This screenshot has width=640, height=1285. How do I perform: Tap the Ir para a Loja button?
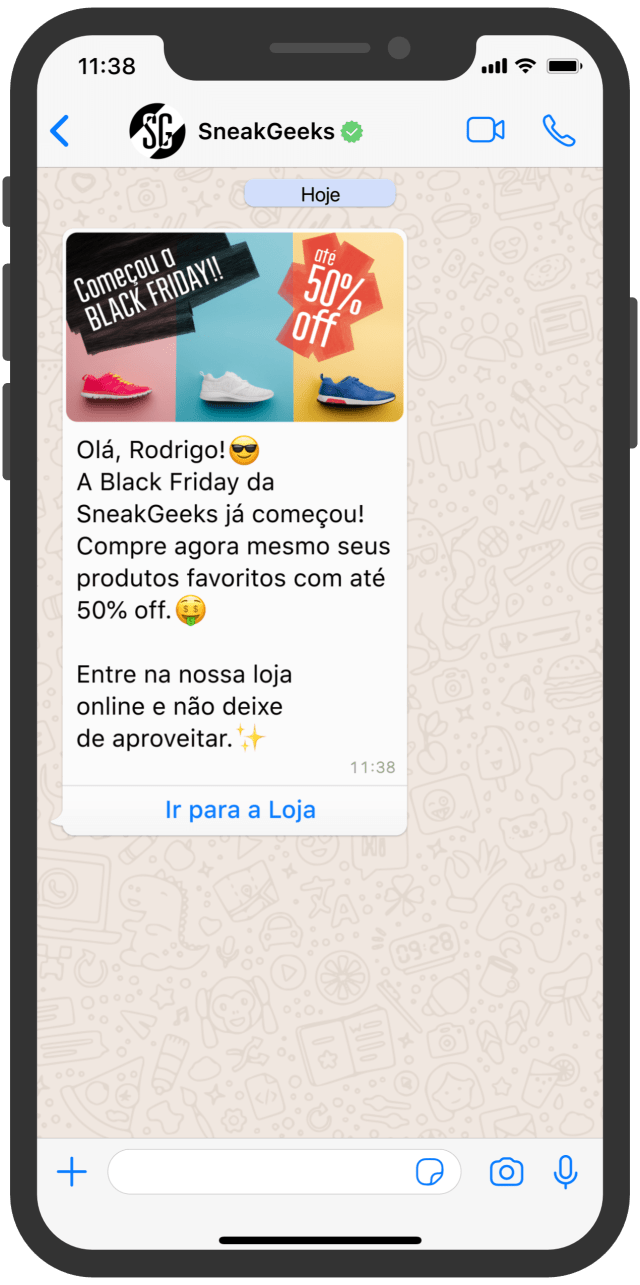point(240,810)
